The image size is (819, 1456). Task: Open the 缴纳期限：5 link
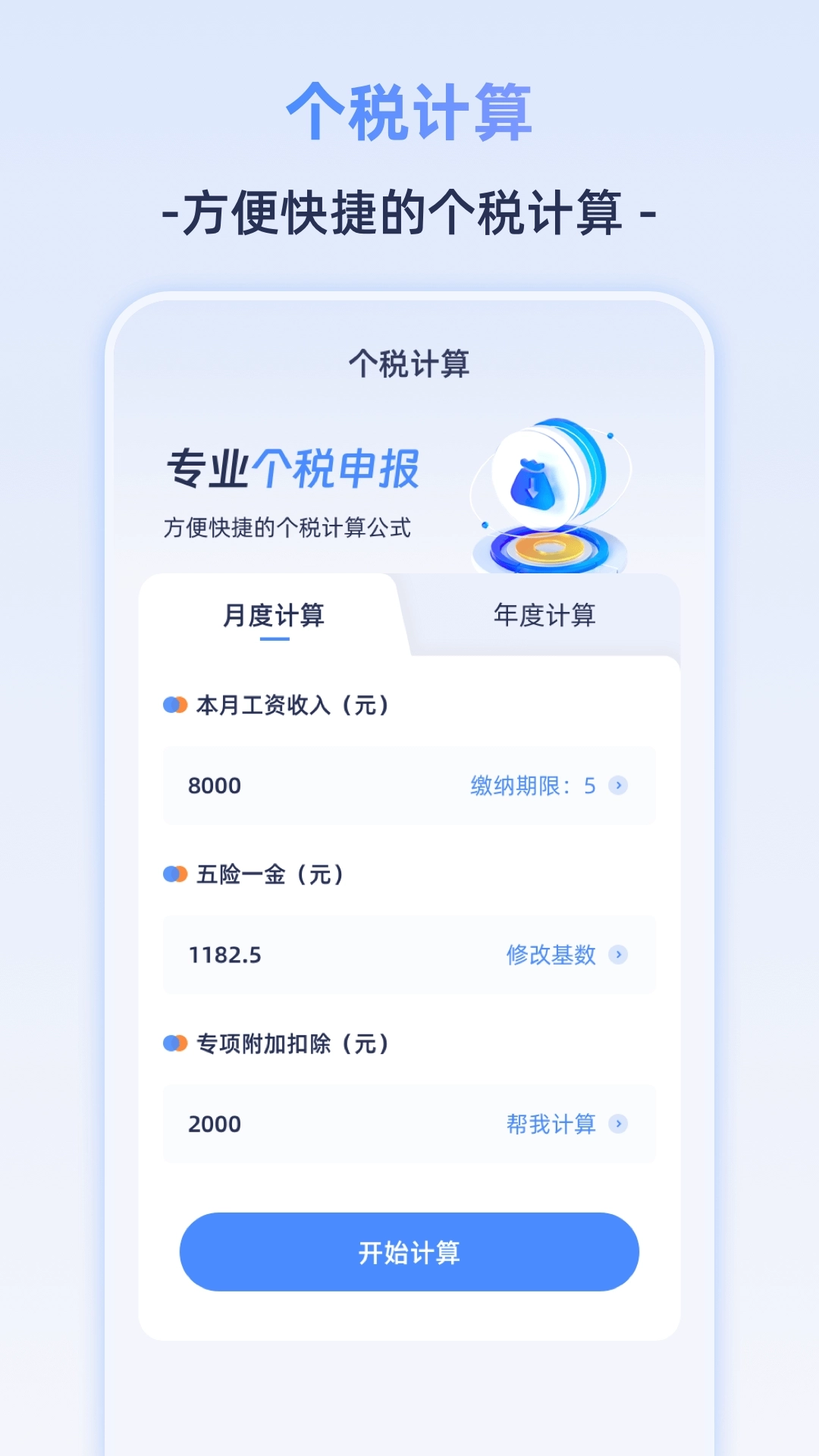pyautogui.click(x=531, y=786)
